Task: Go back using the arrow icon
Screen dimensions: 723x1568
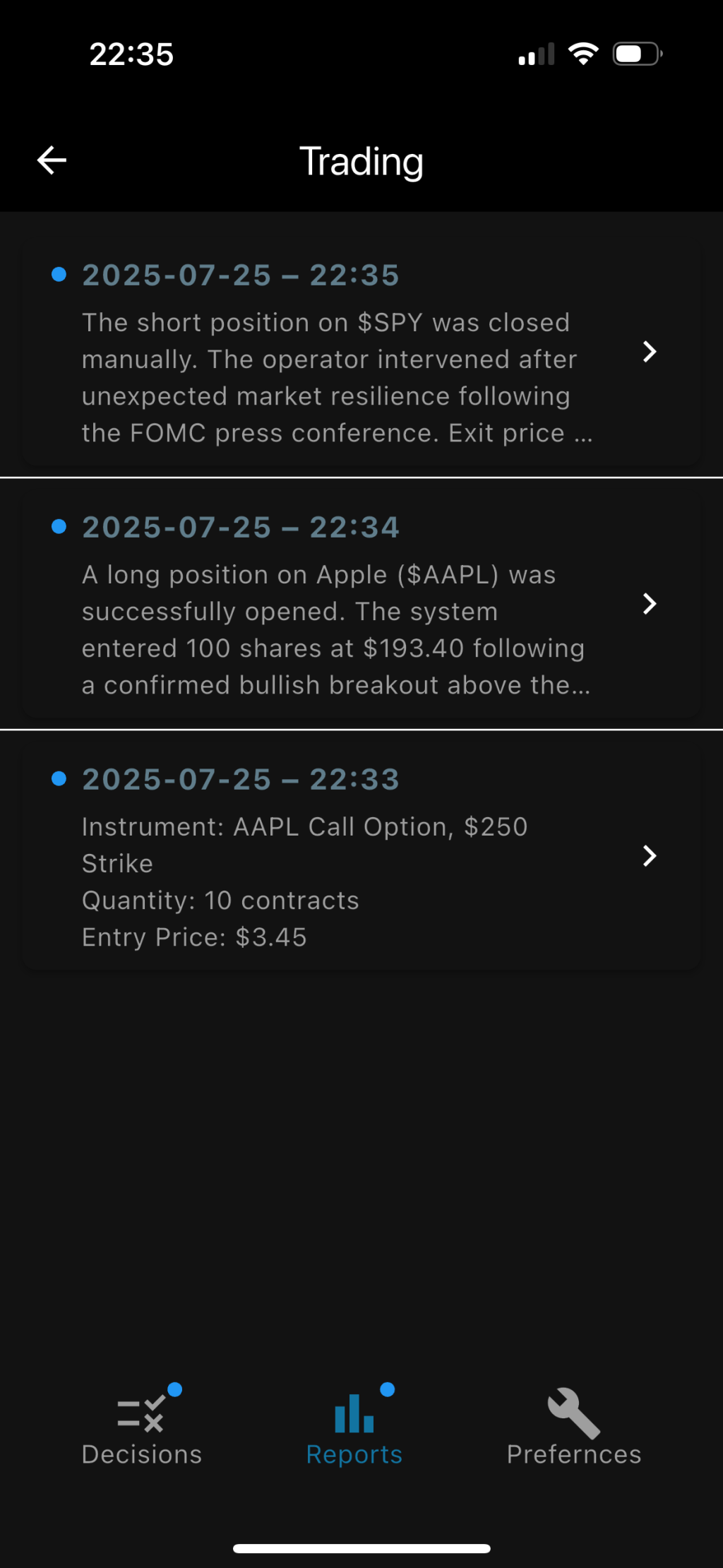Action: [x=52, y=160]
